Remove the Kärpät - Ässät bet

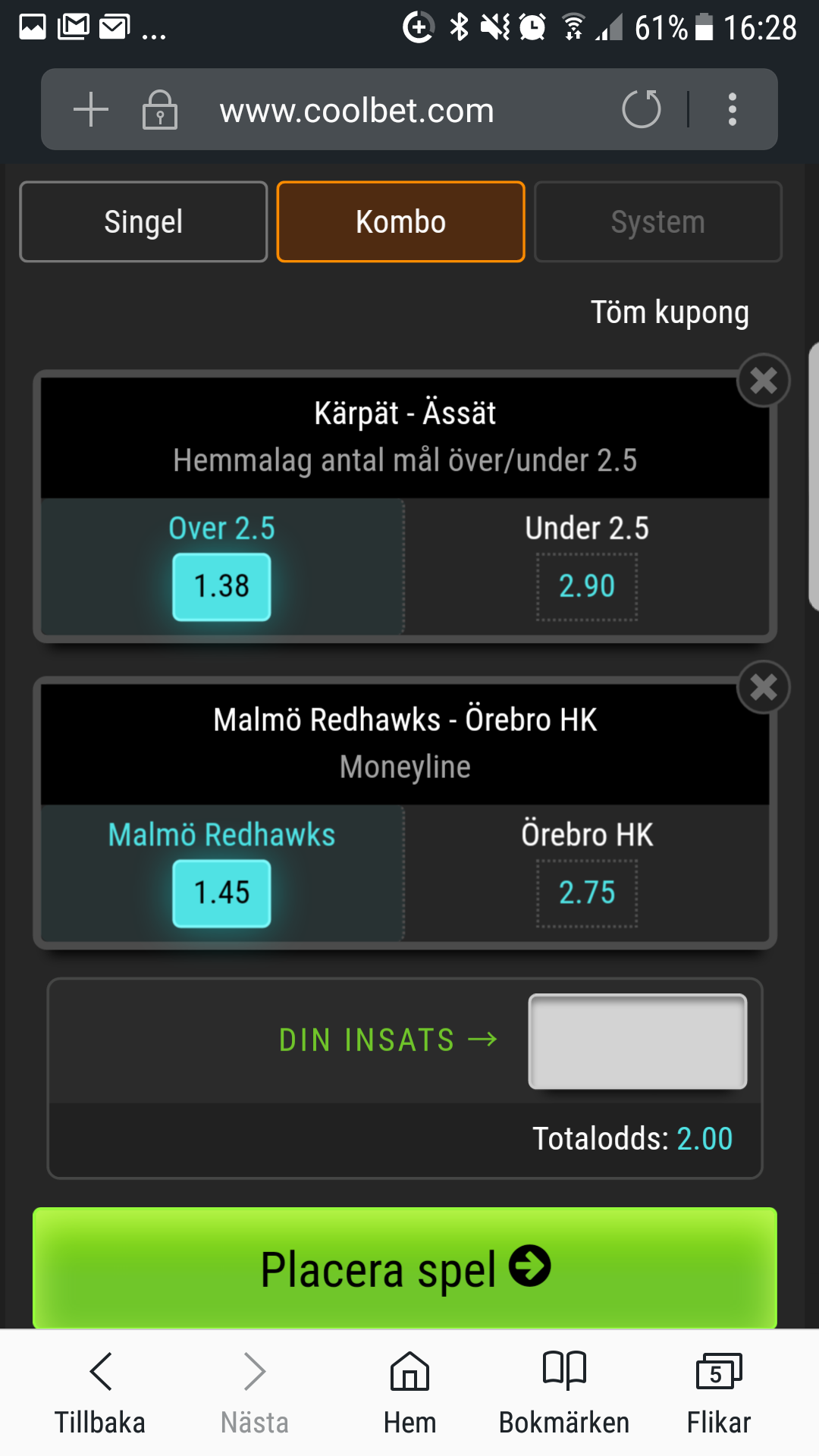tap(764, 381)
